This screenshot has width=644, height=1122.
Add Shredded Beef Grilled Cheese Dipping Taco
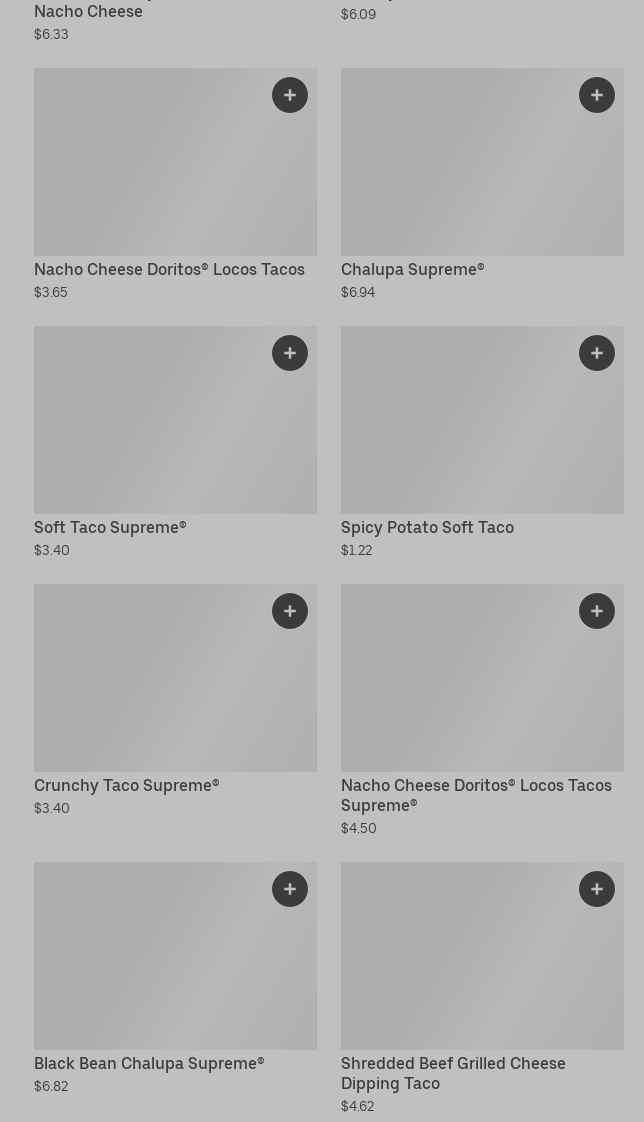[597, 889]
